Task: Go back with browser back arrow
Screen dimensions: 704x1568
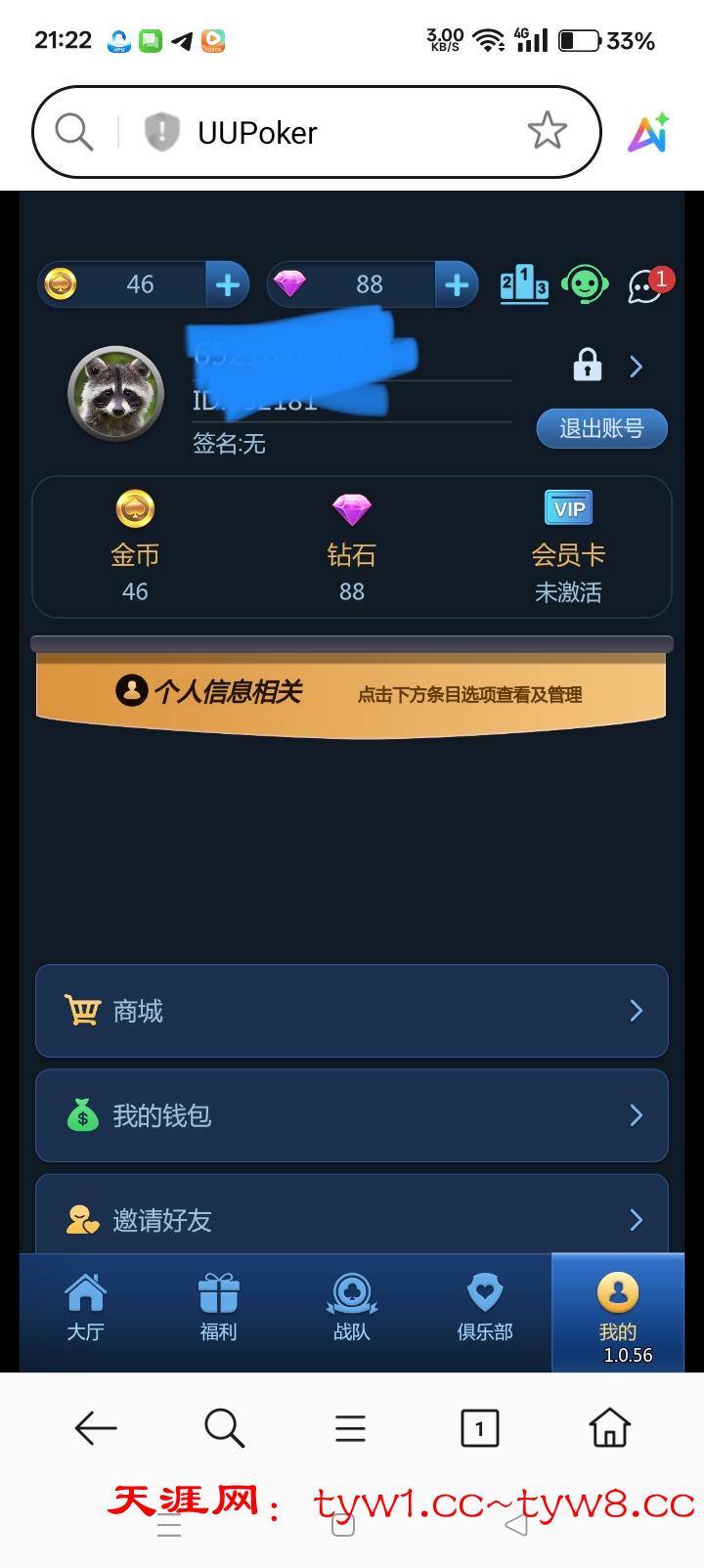Action: (x=96, y=1428)
